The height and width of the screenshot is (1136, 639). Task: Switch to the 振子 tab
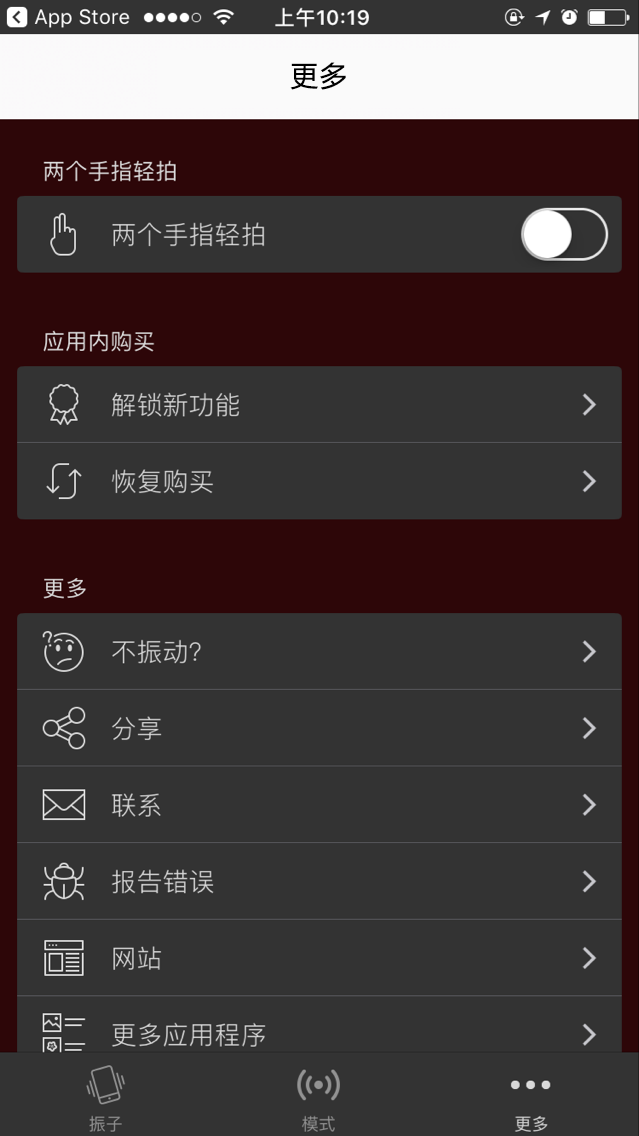pos(106,1095)
